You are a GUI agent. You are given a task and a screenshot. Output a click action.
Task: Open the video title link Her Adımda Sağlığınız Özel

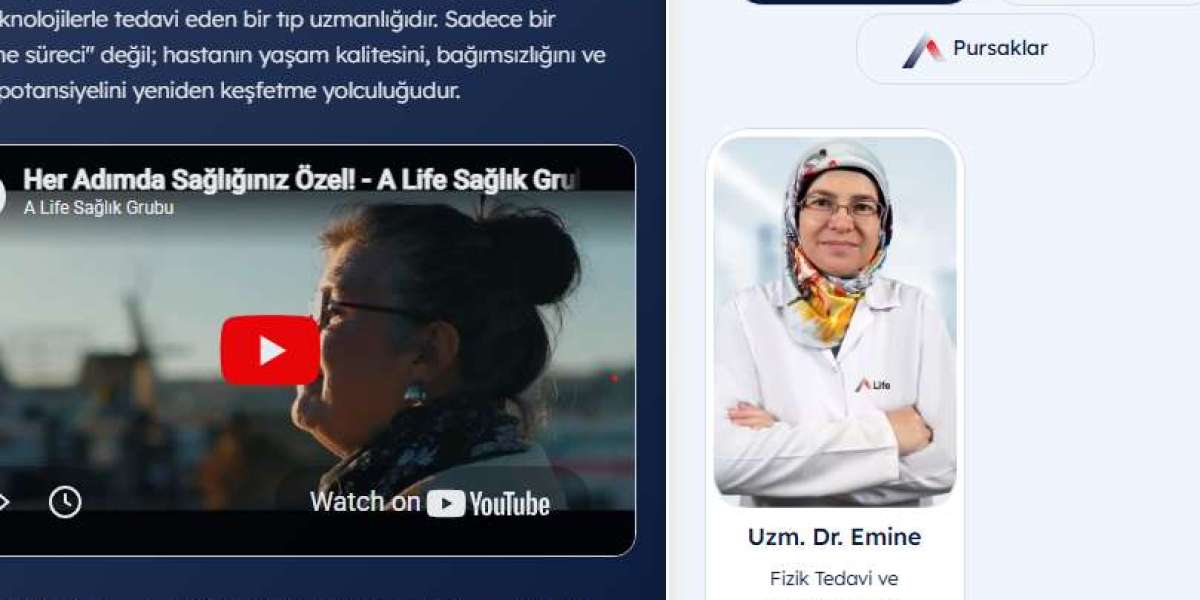[300, 180]
